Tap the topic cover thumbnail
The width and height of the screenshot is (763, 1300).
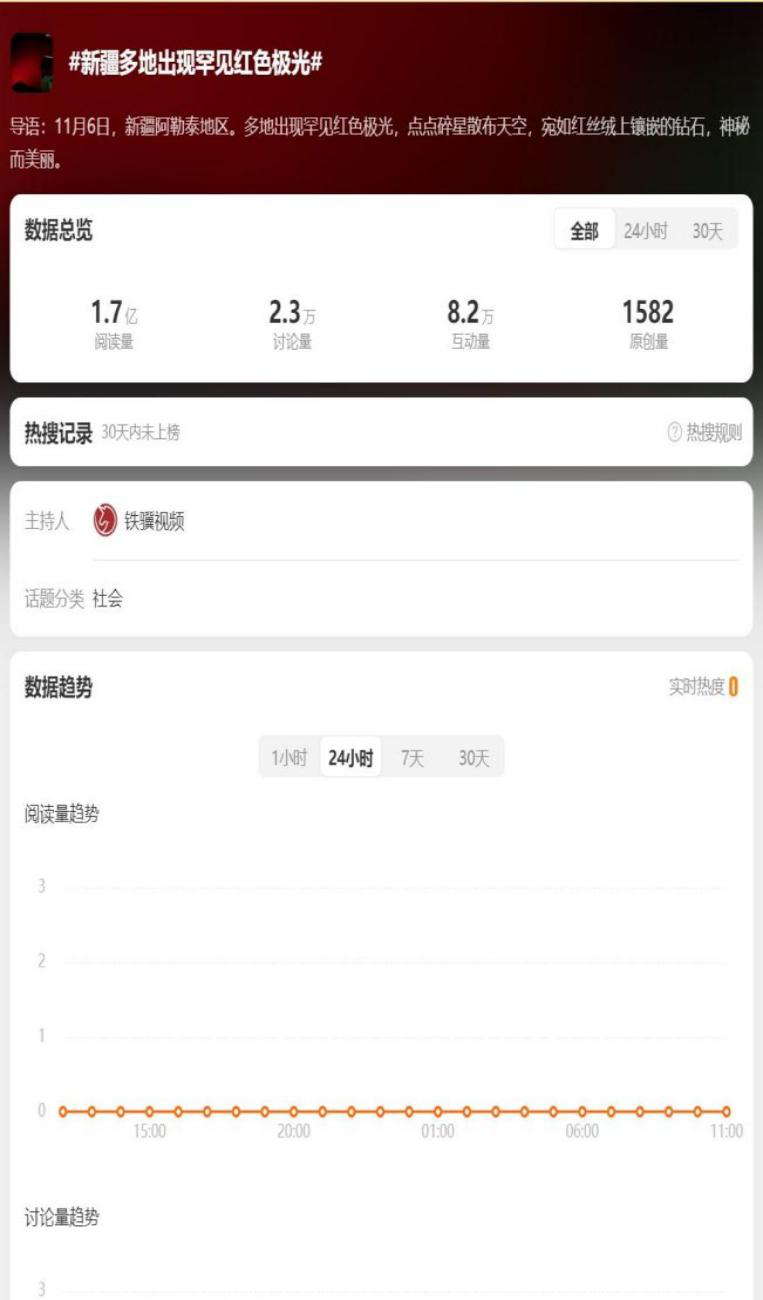click(x=32, y=62)
